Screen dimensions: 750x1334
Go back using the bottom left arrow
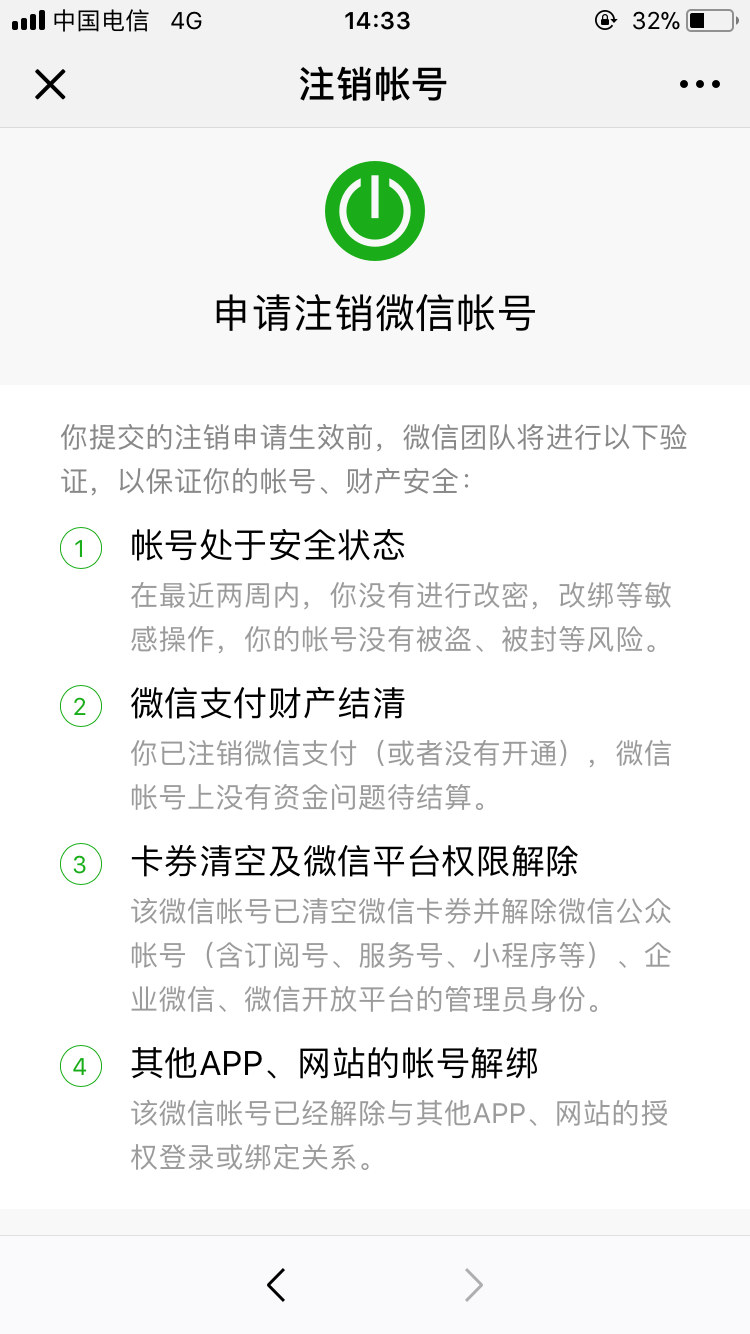pyautogui.click(x=277, y=1285)
